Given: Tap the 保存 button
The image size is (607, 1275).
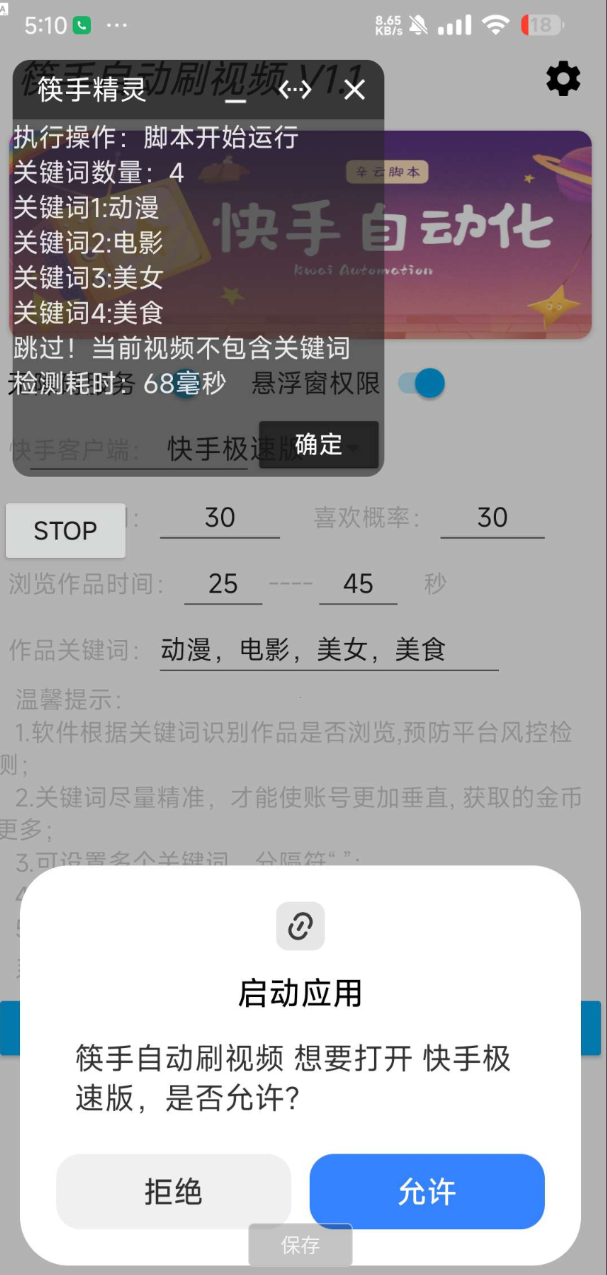Looking at the screenshot, I should point(300,1245).
